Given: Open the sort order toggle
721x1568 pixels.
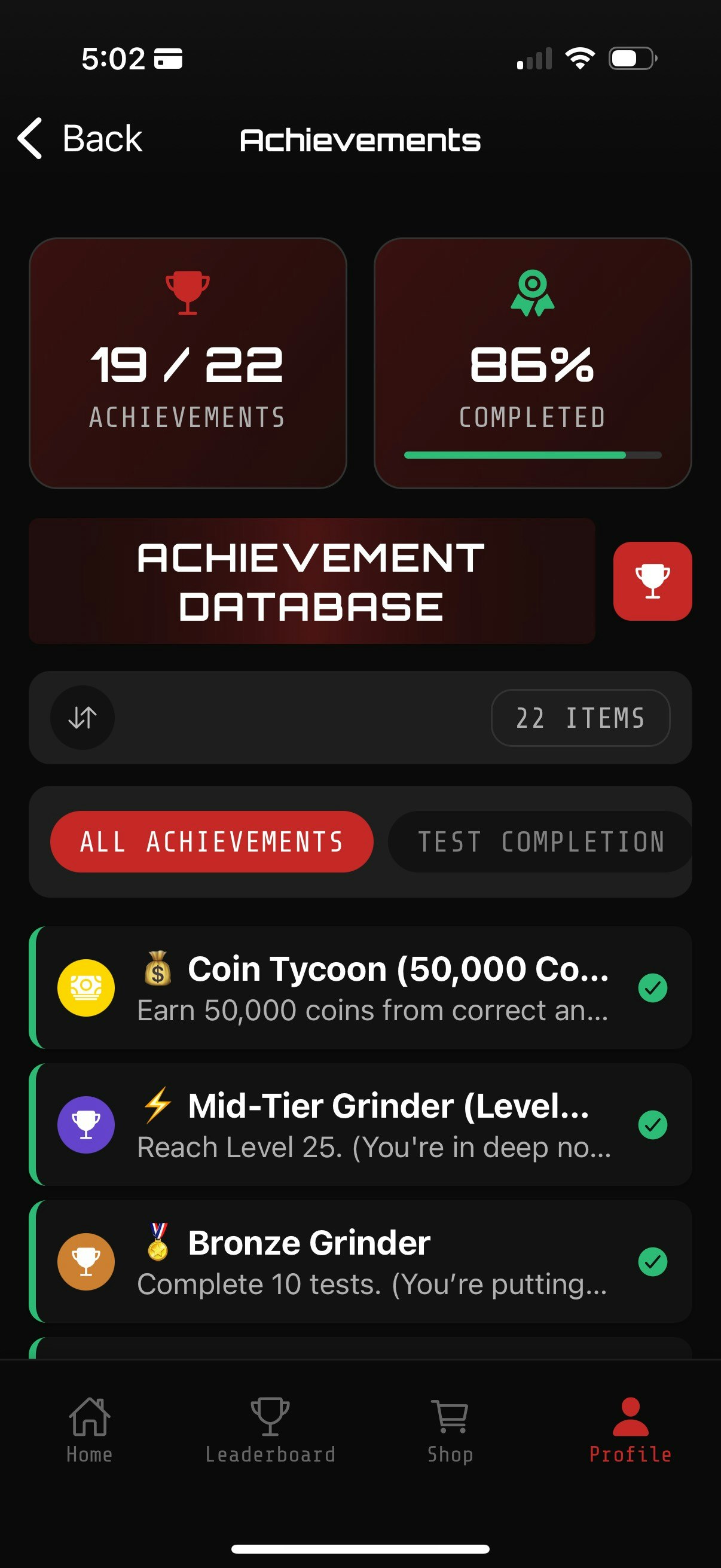Looking at the screenshot, I should tap(83, 718).
